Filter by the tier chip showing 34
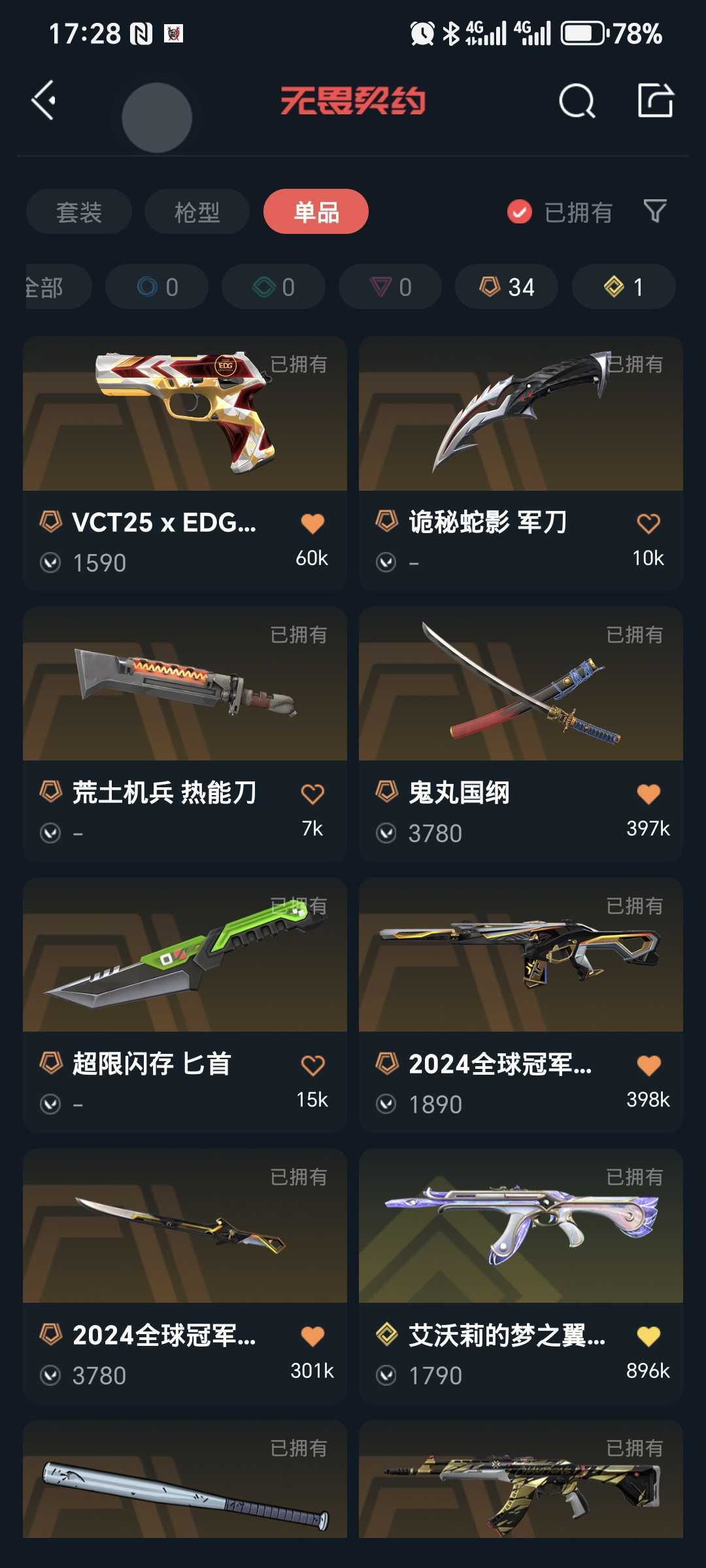This screenshot has width=706, height=1568. (x=507, y=286)
